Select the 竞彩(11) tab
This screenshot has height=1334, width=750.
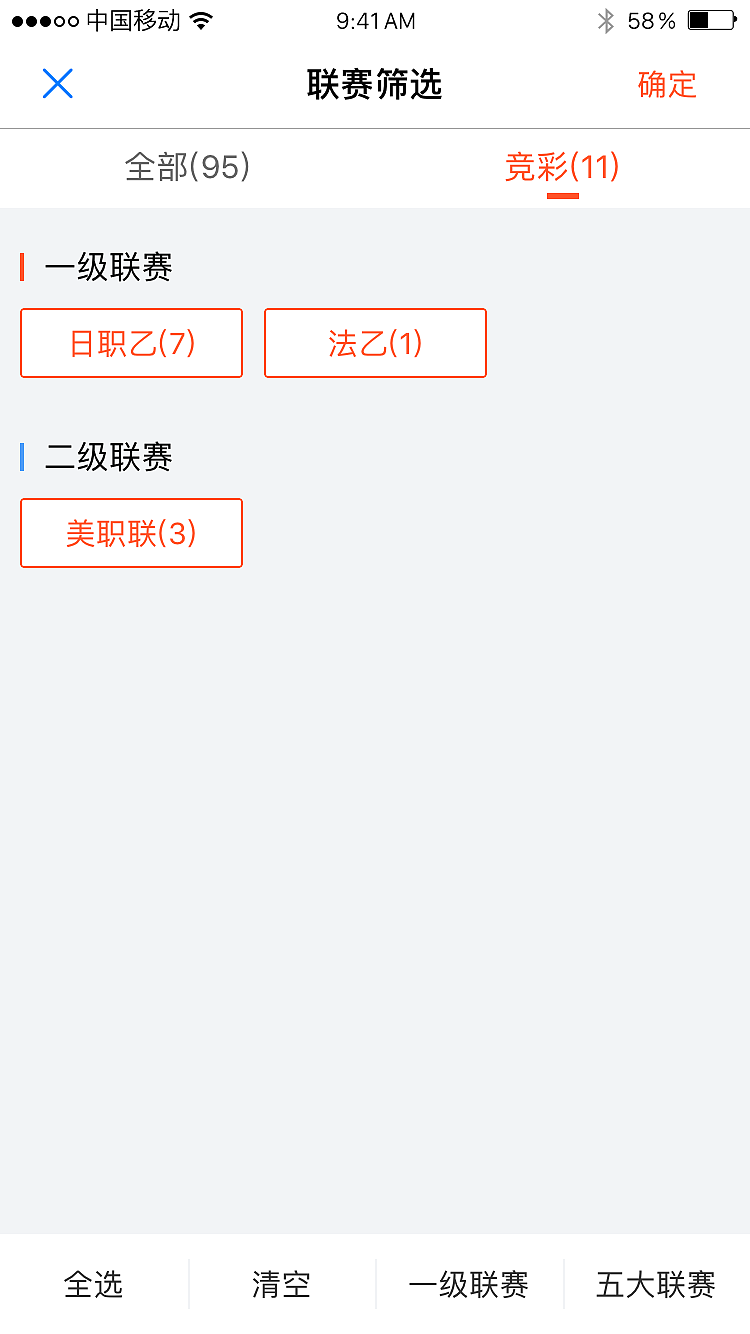[562, 168]
